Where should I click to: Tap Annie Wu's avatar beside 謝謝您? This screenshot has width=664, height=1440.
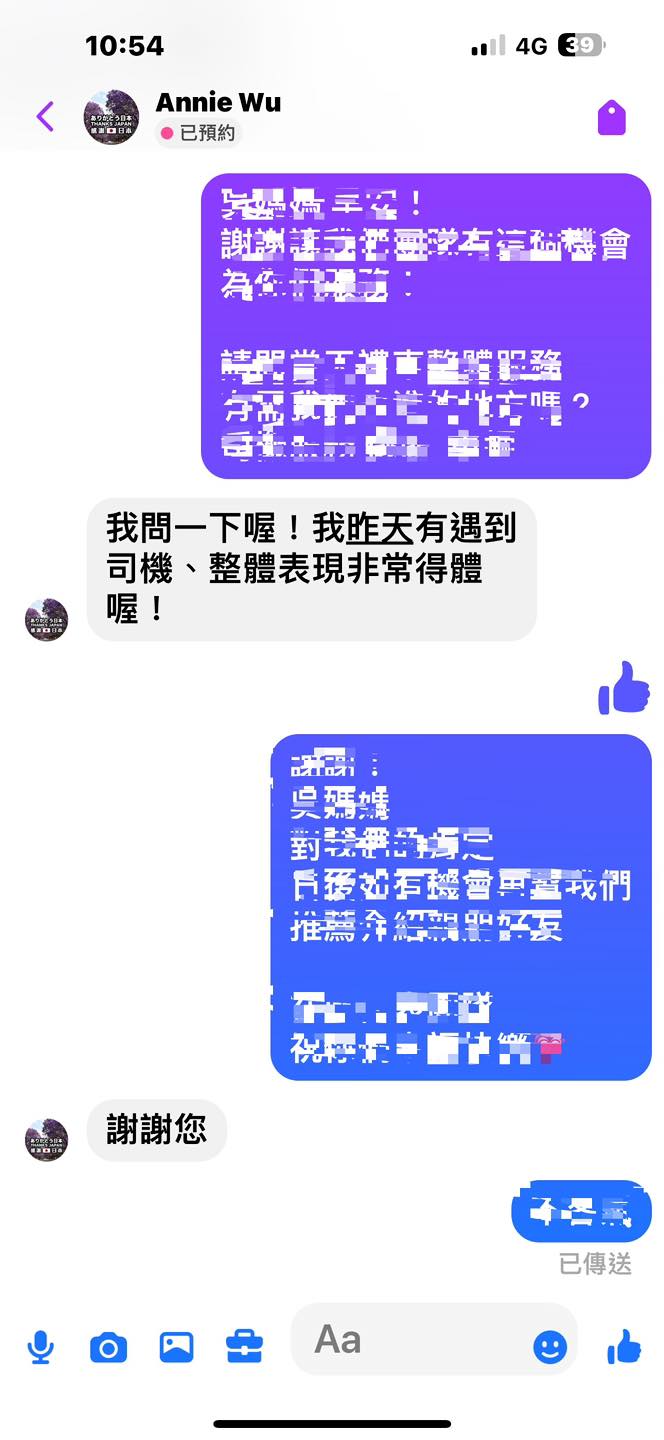pos(46,1139)
